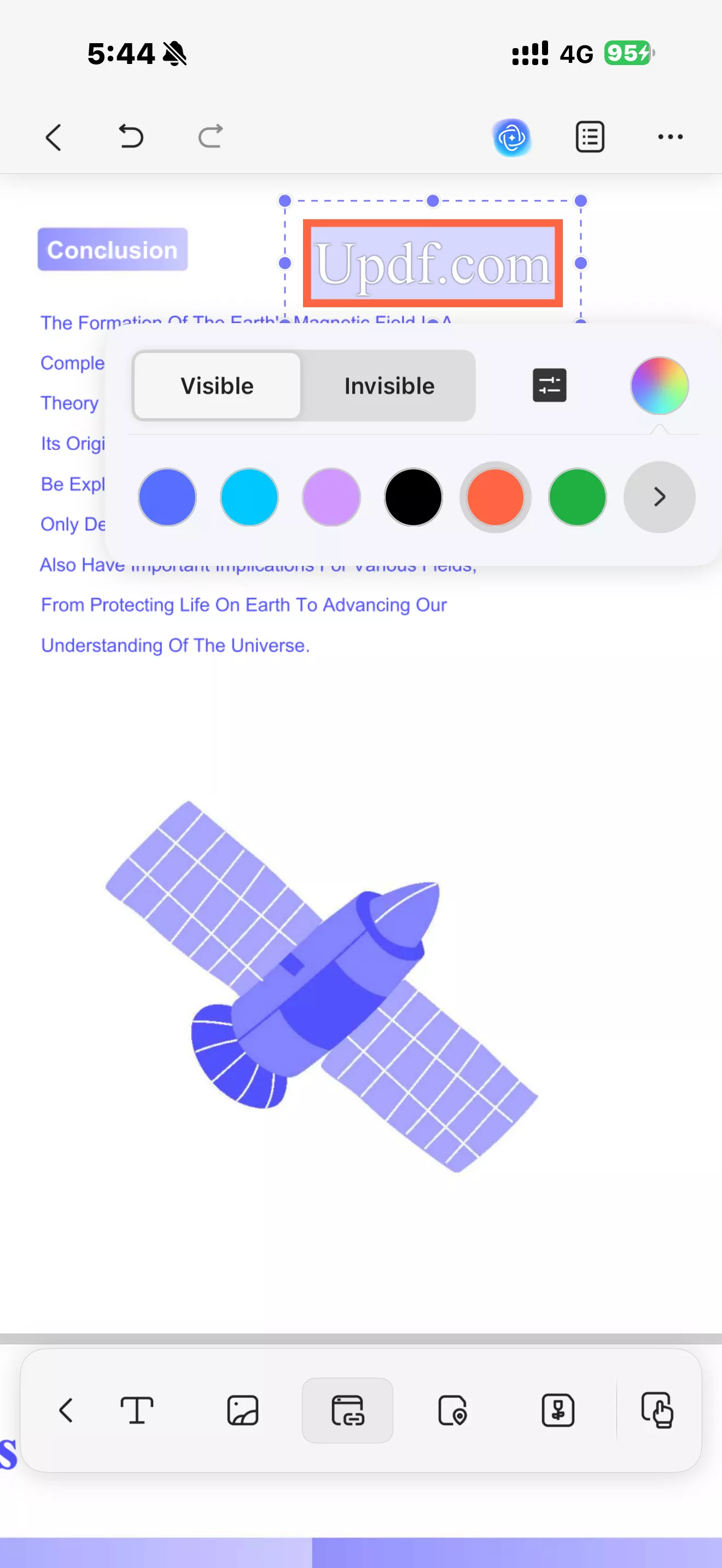
Task: Go back from the document editor
Action: coord(54,137)
